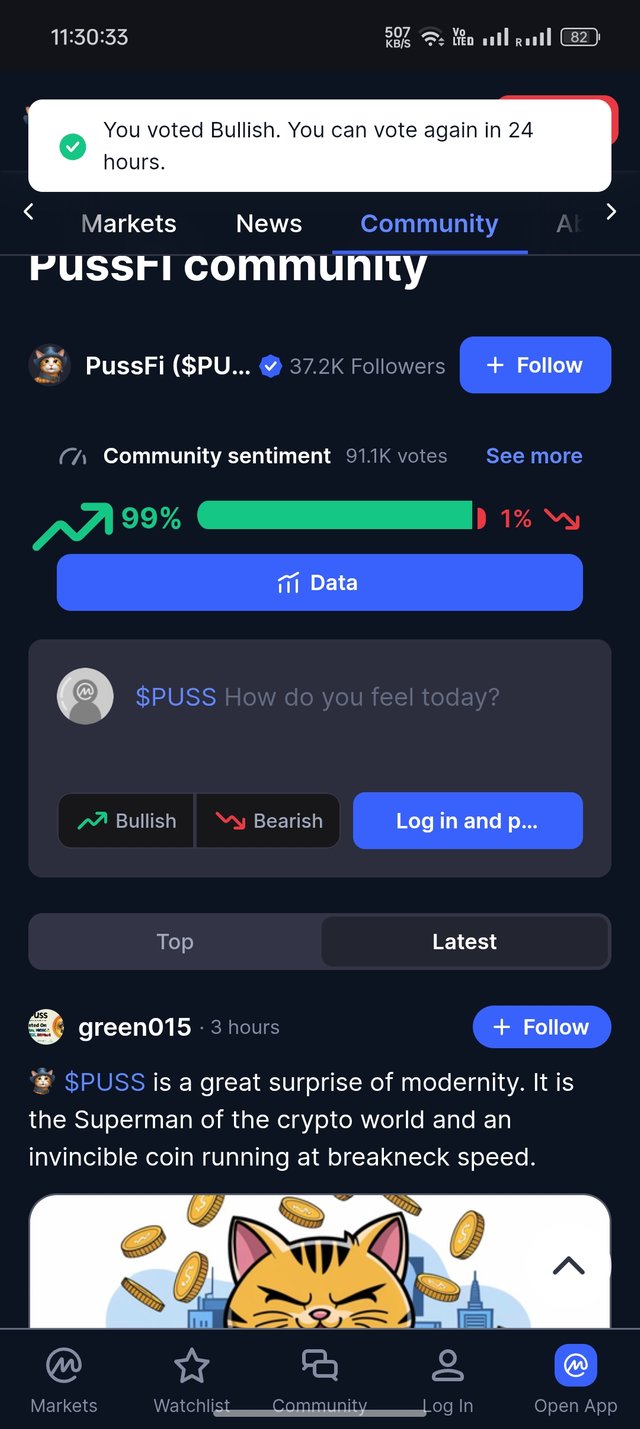Open the sentiment Data button
The image size is (640, 1429).
[319, 582]
